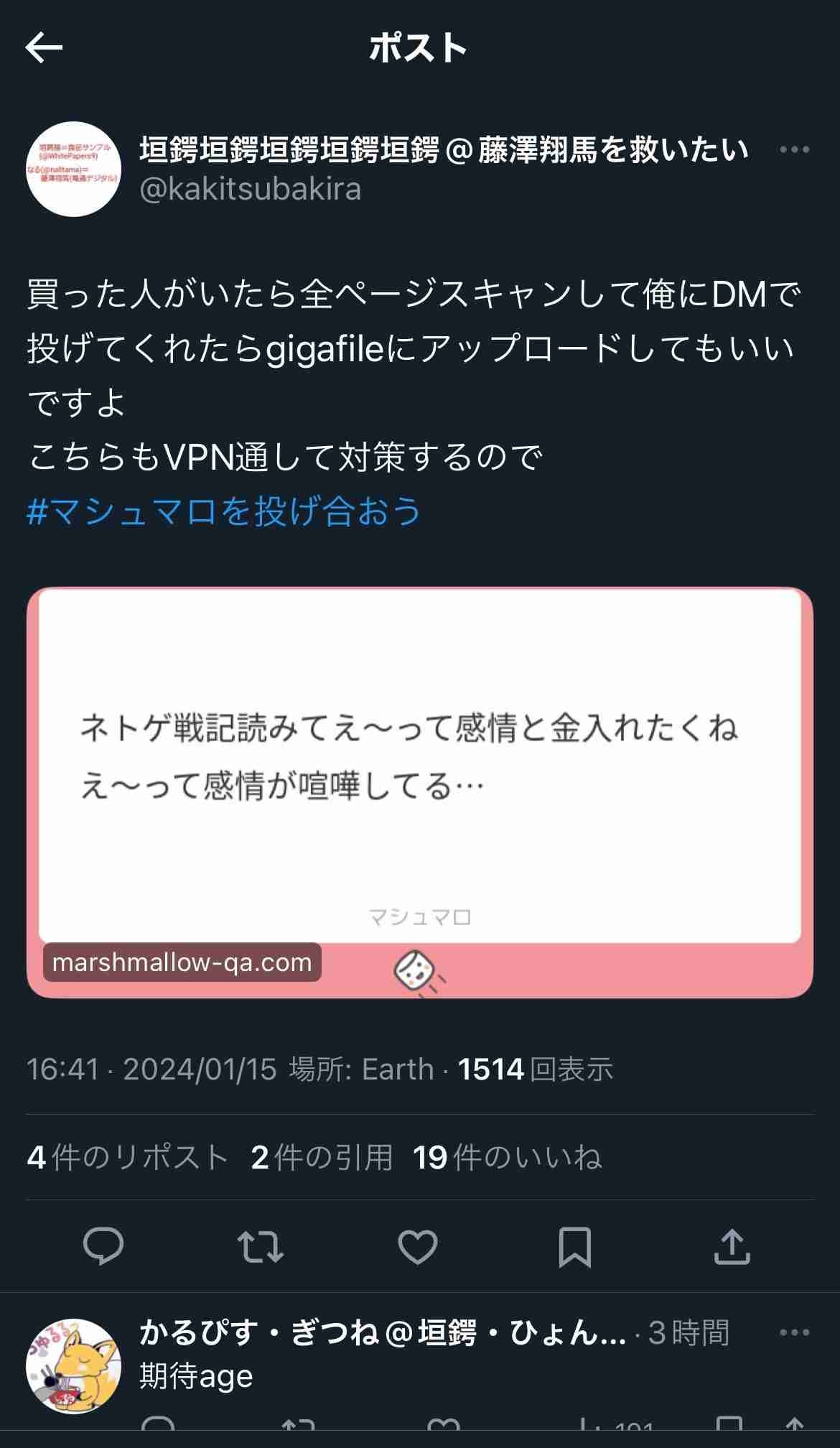Share the main post
Viewport: 840px width, 1448px height.
732,1247
